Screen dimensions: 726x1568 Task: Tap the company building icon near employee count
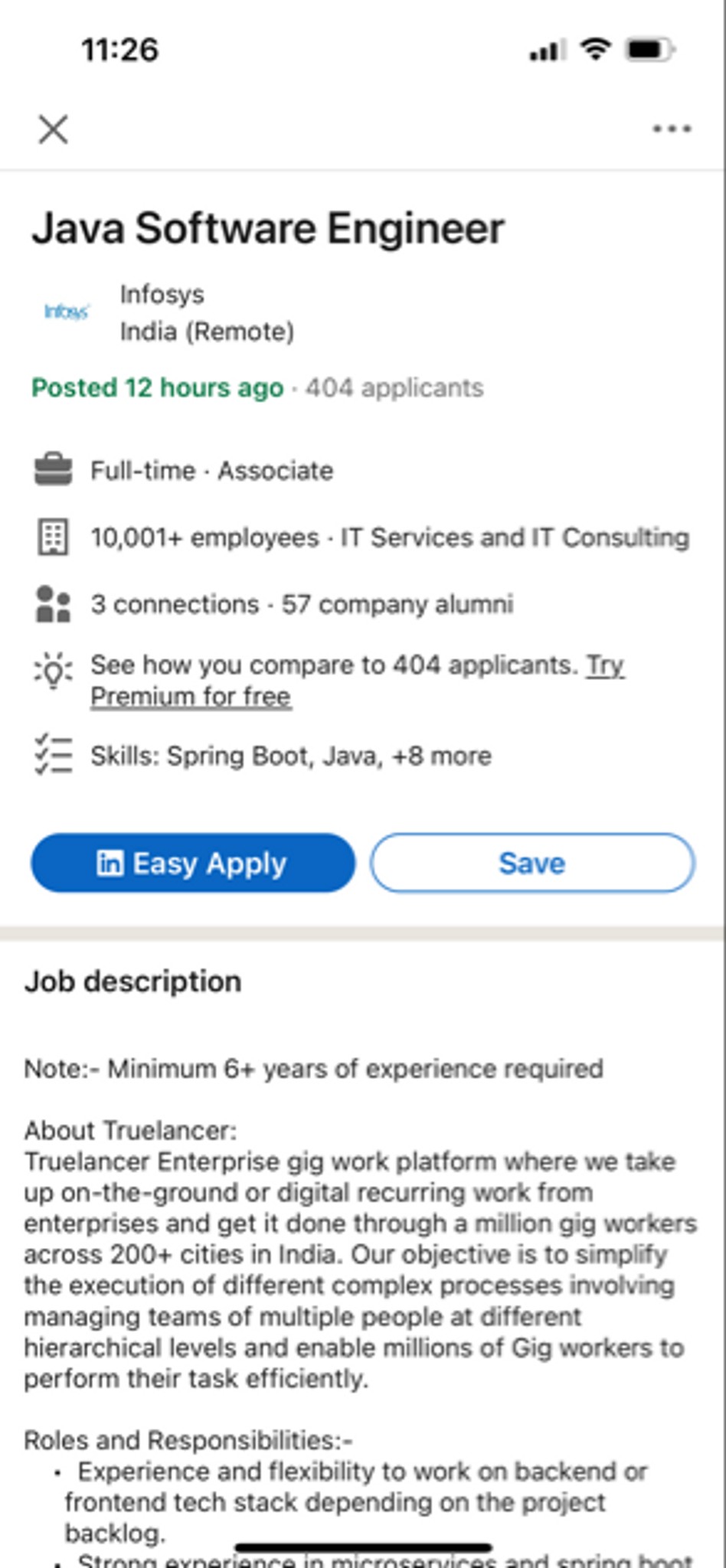[x=52, y=537]
